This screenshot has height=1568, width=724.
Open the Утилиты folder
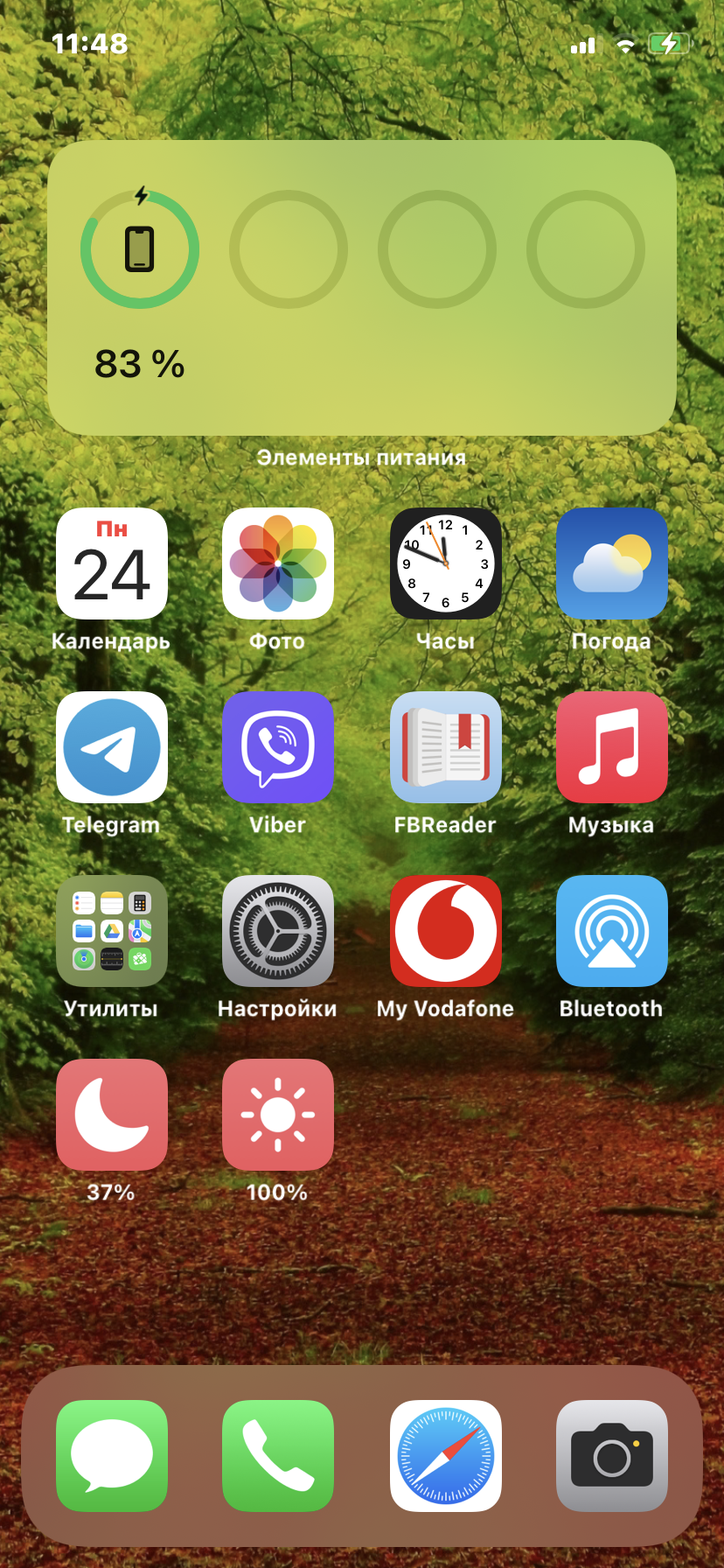pyautogui.click(x=112, y=931)
